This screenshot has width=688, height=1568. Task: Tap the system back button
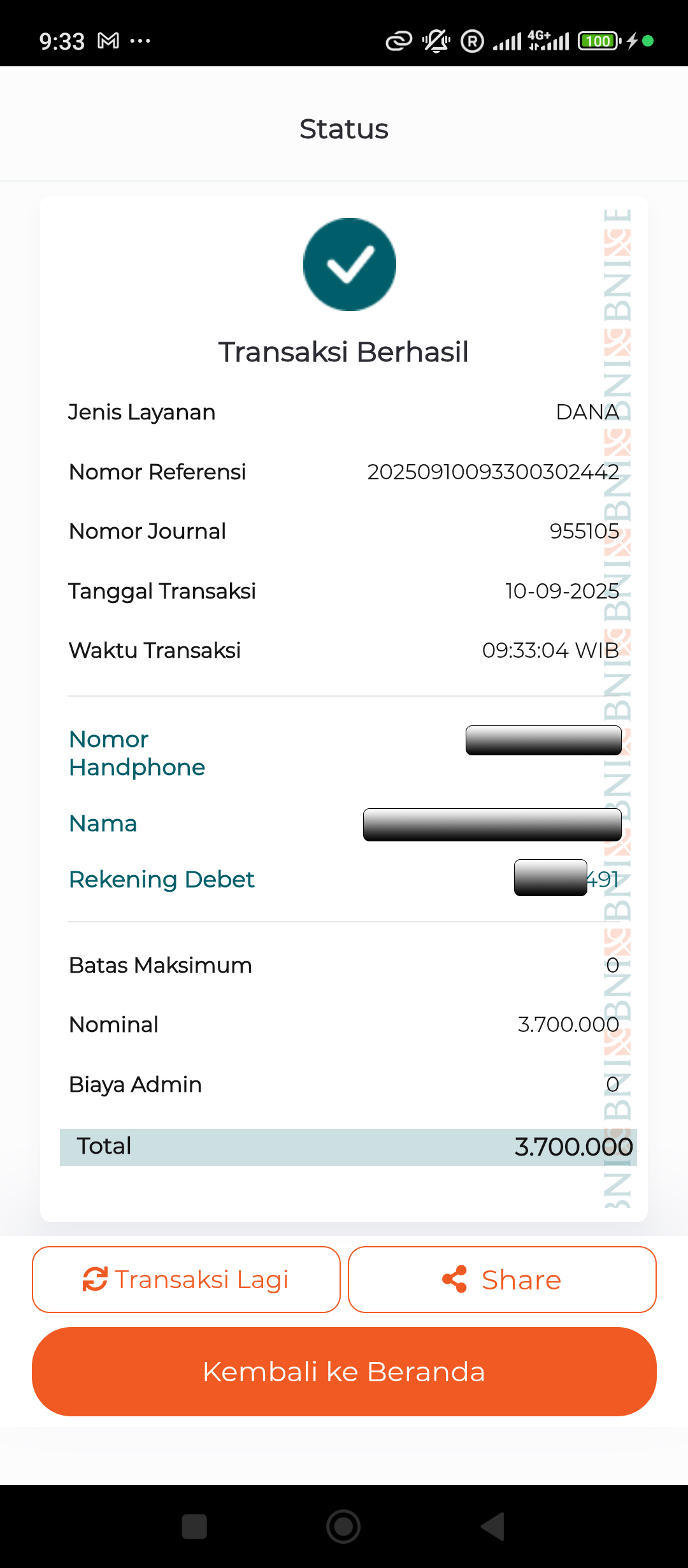pos(492,1527)
